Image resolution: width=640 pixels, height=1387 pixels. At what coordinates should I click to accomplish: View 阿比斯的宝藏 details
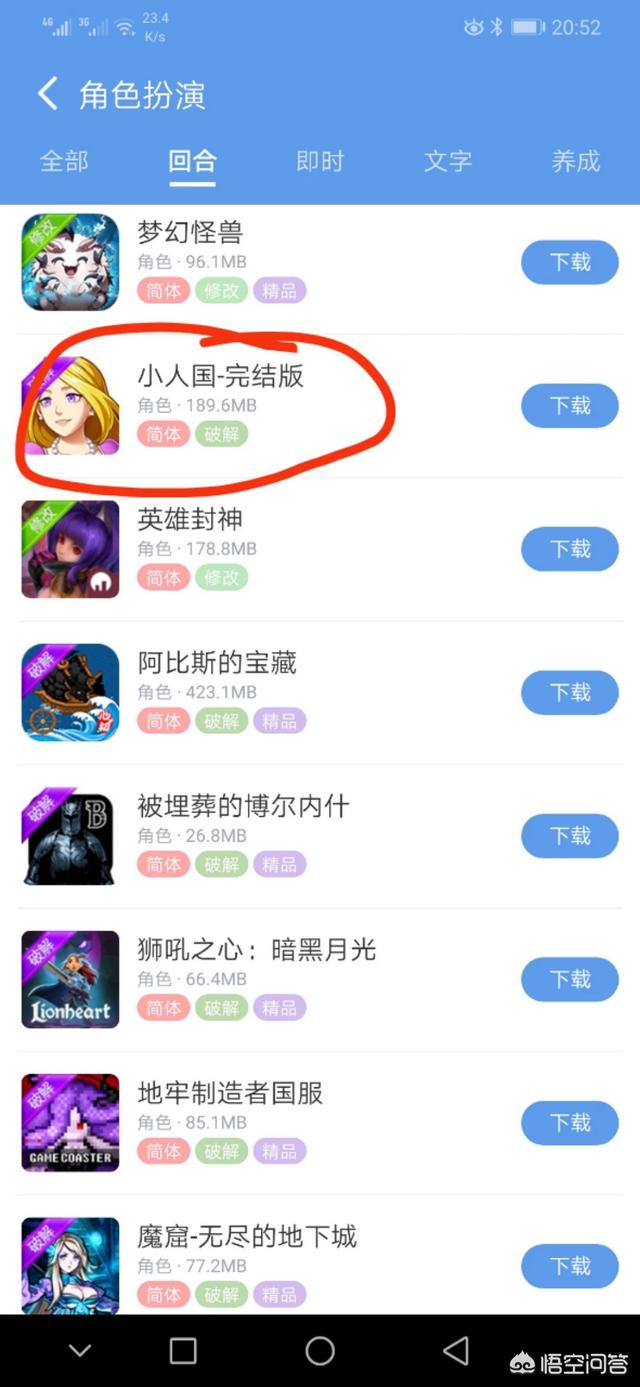217,663
